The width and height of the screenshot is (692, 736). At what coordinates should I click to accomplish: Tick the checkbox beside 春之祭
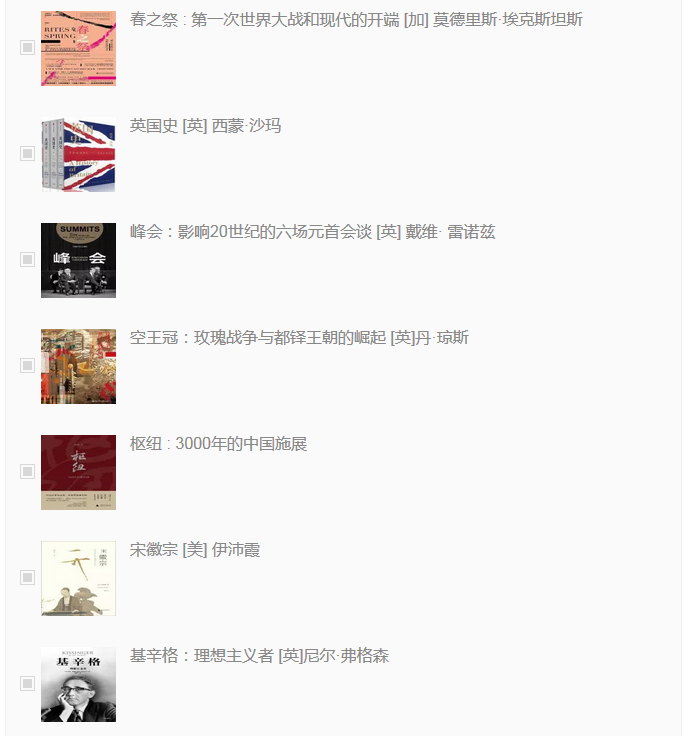[x=27, y=47]
